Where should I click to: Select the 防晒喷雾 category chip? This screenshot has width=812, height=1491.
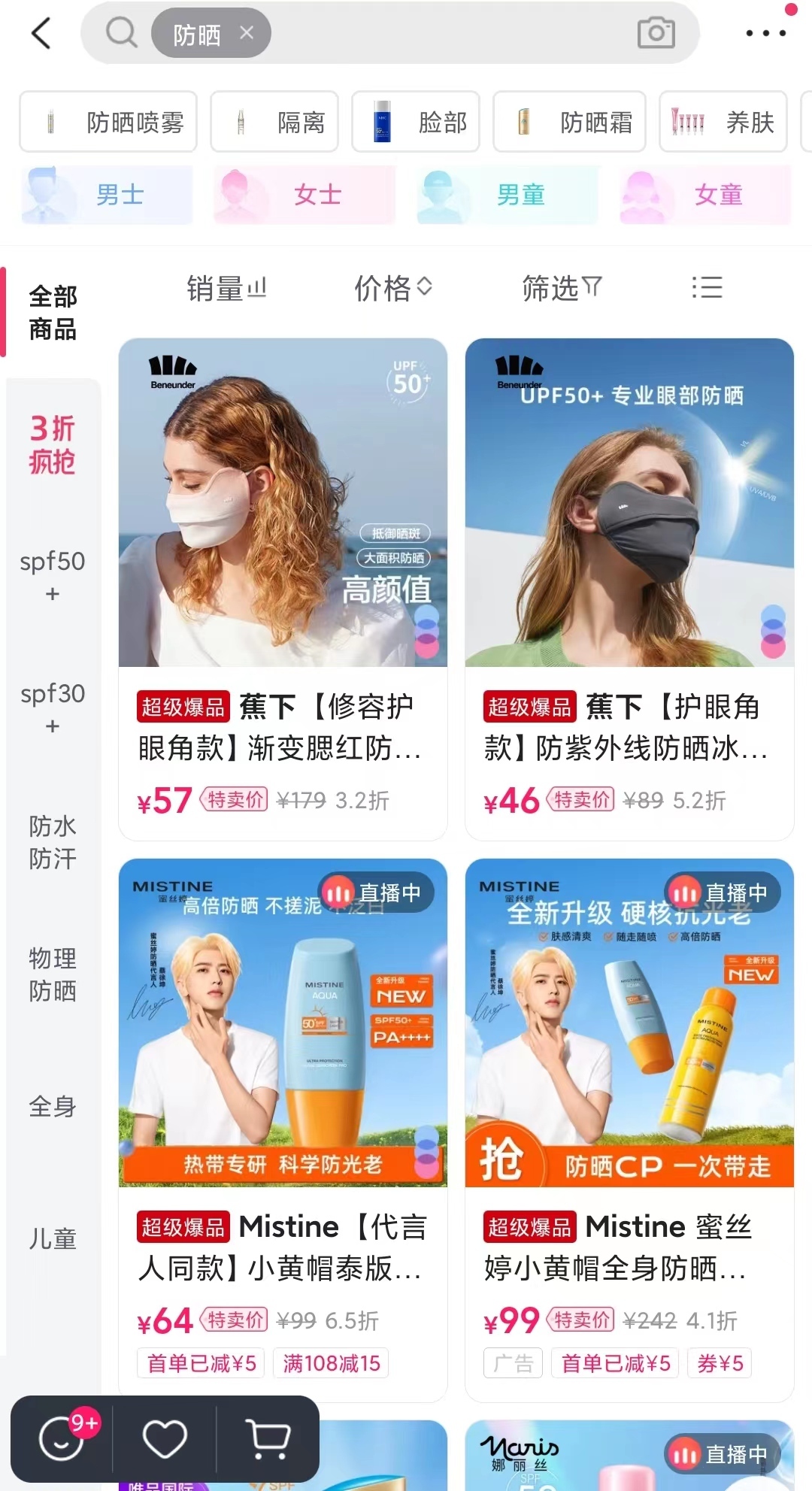tap(109, 123)
